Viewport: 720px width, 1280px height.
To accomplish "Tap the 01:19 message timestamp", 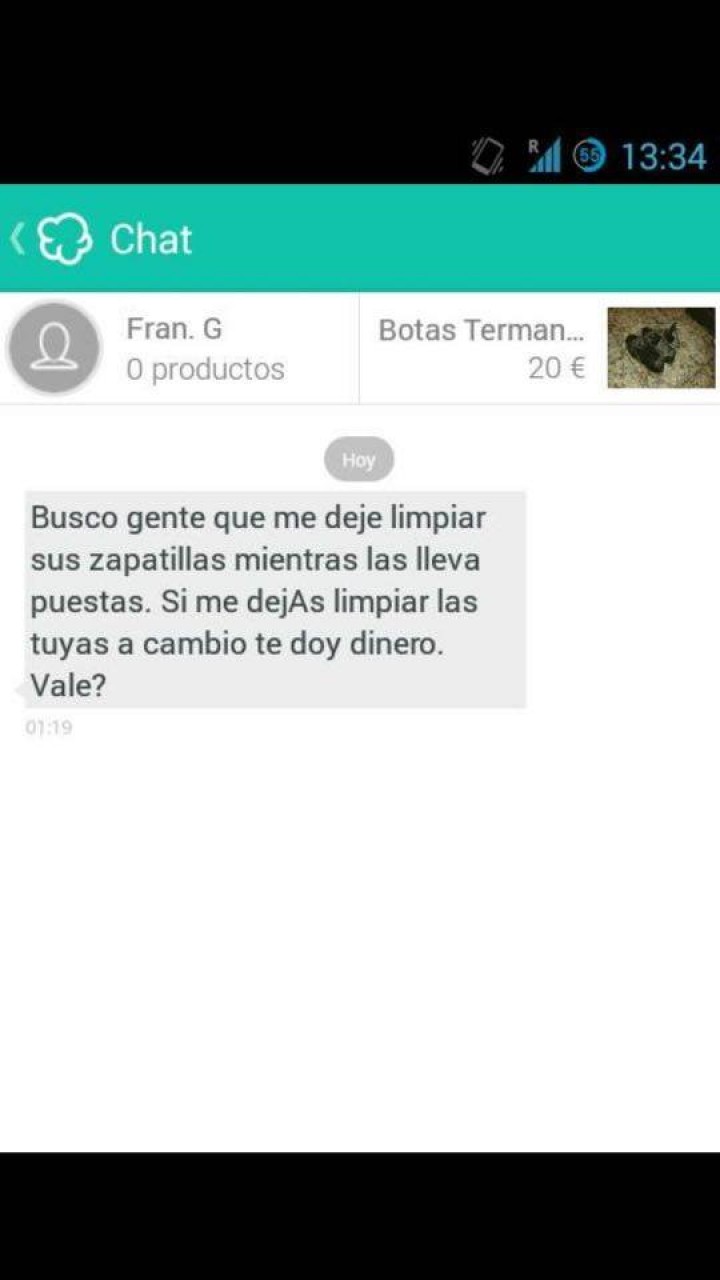I will coord(49,727).
